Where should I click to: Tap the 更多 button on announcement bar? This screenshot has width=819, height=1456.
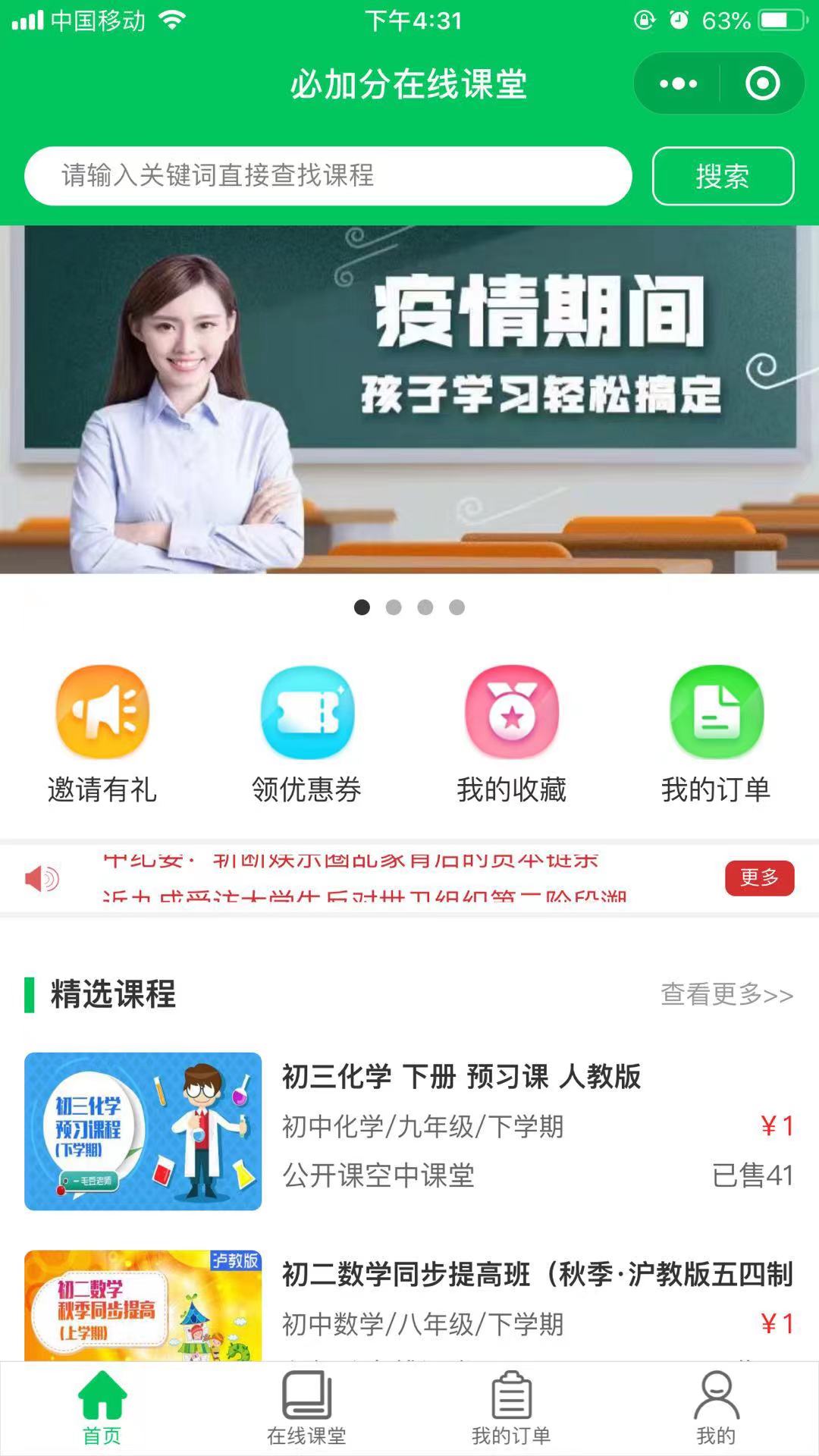tap(761, 877)
